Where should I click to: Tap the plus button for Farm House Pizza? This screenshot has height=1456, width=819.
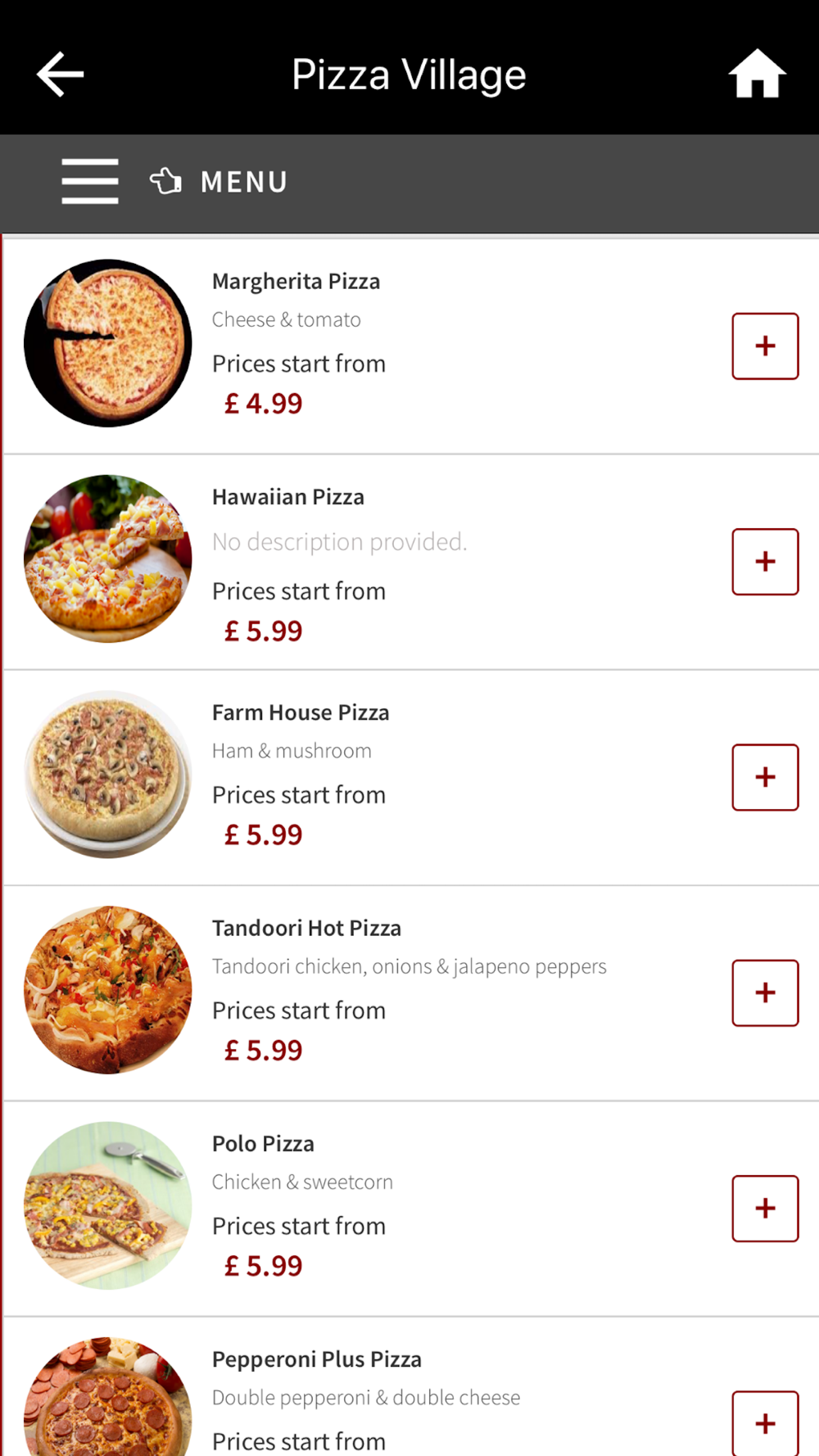click(765, 777)
